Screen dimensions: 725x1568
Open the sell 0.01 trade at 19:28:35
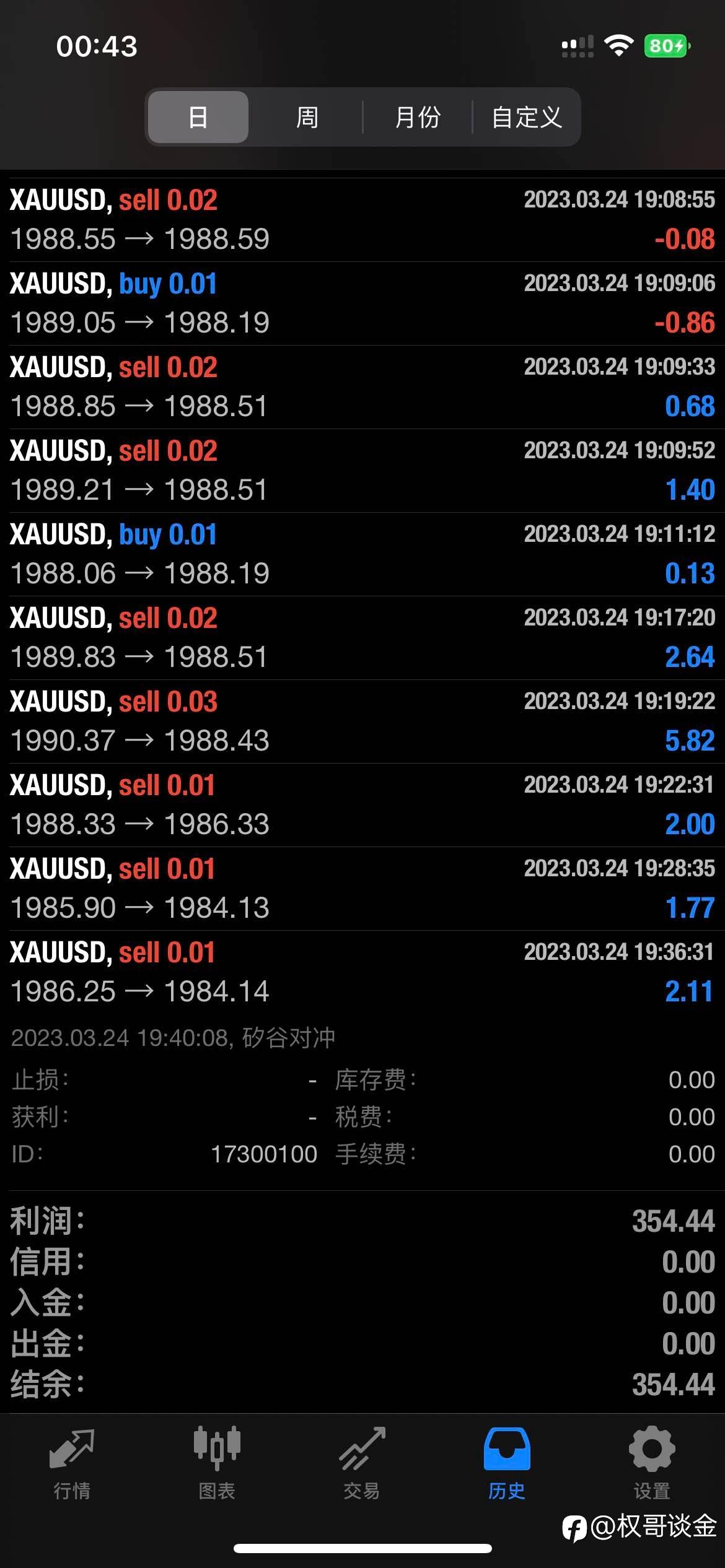coord(362,889)
